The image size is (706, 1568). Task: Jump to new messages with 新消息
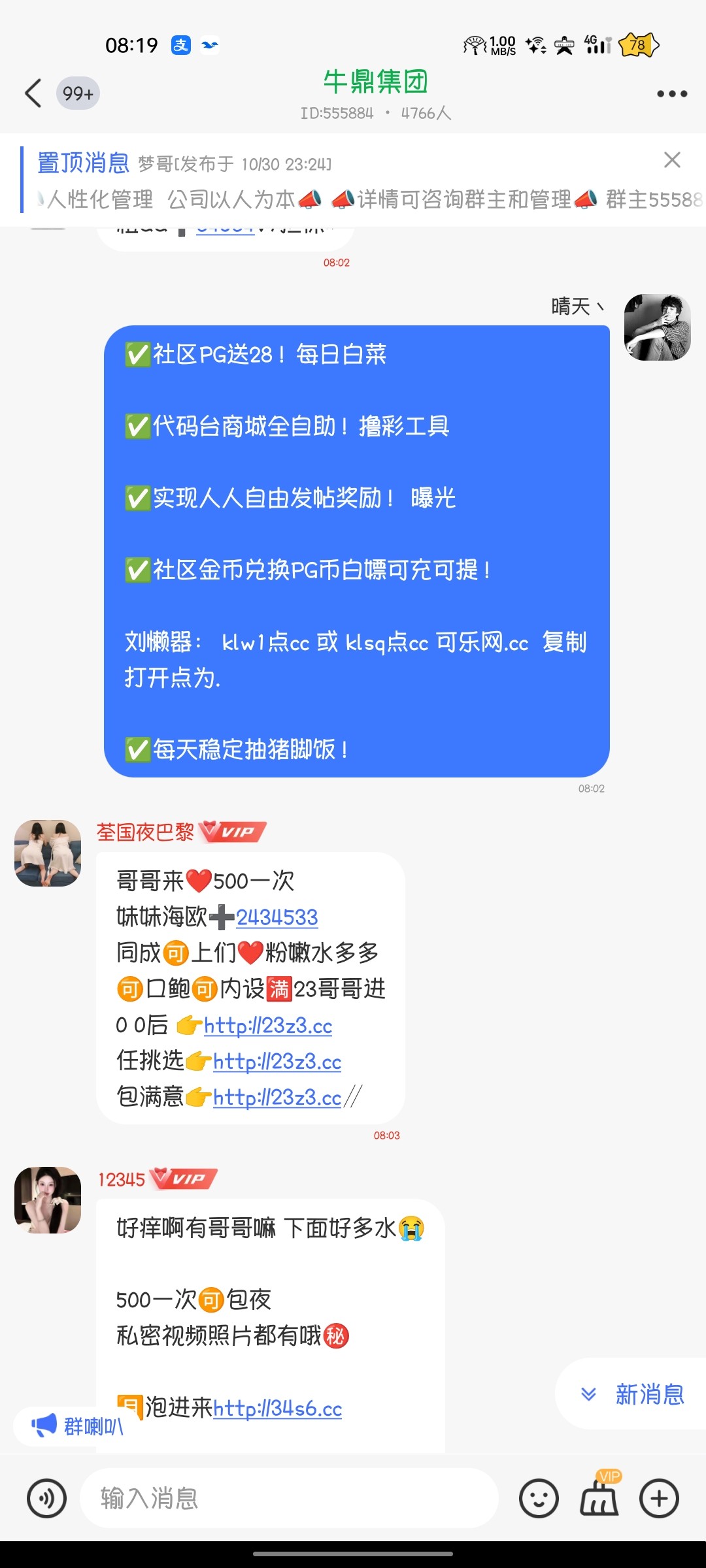click(632, 1394)
